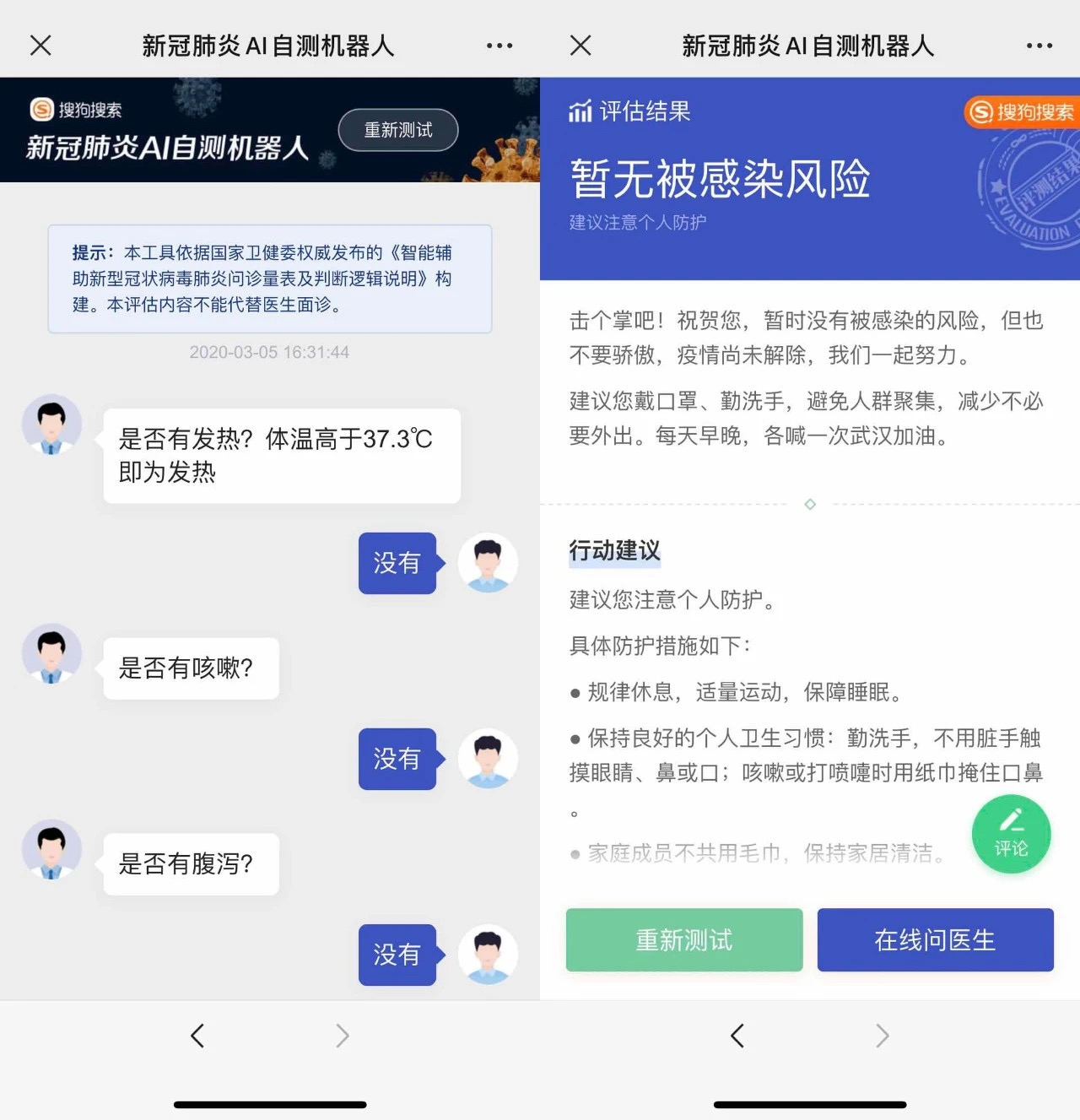Tap 重新测试 pill in the dark banner
The image size is (1080, 1120).
point(398,130)
